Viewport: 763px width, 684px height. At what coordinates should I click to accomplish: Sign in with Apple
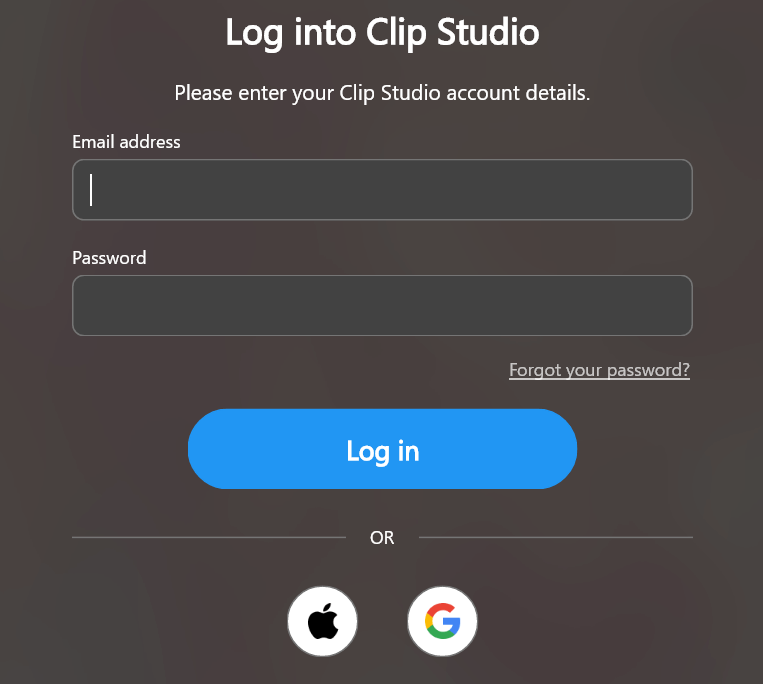point(322,621)
